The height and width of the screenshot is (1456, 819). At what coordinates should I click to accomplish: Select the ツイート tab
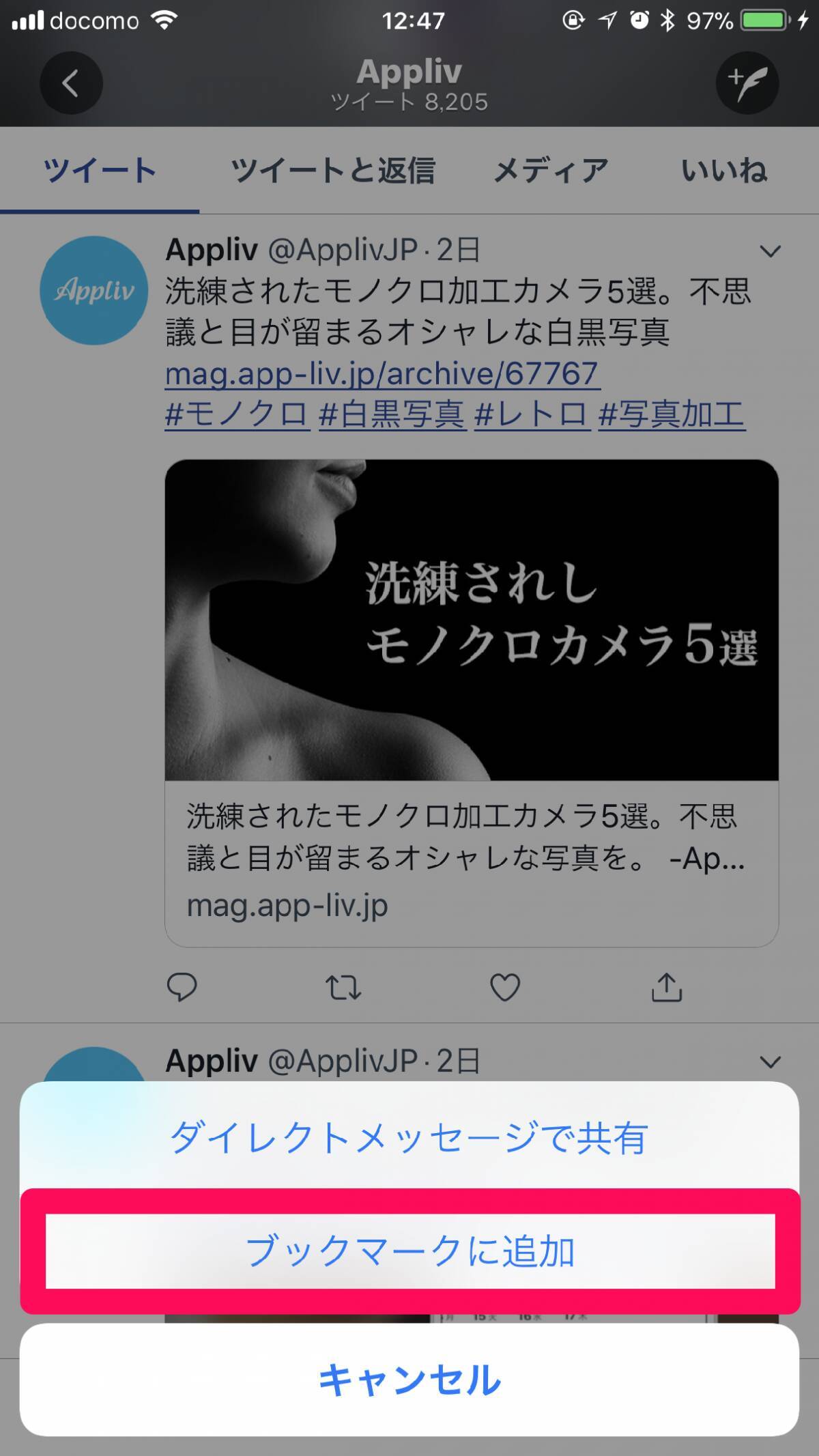(x=100, y=171)
